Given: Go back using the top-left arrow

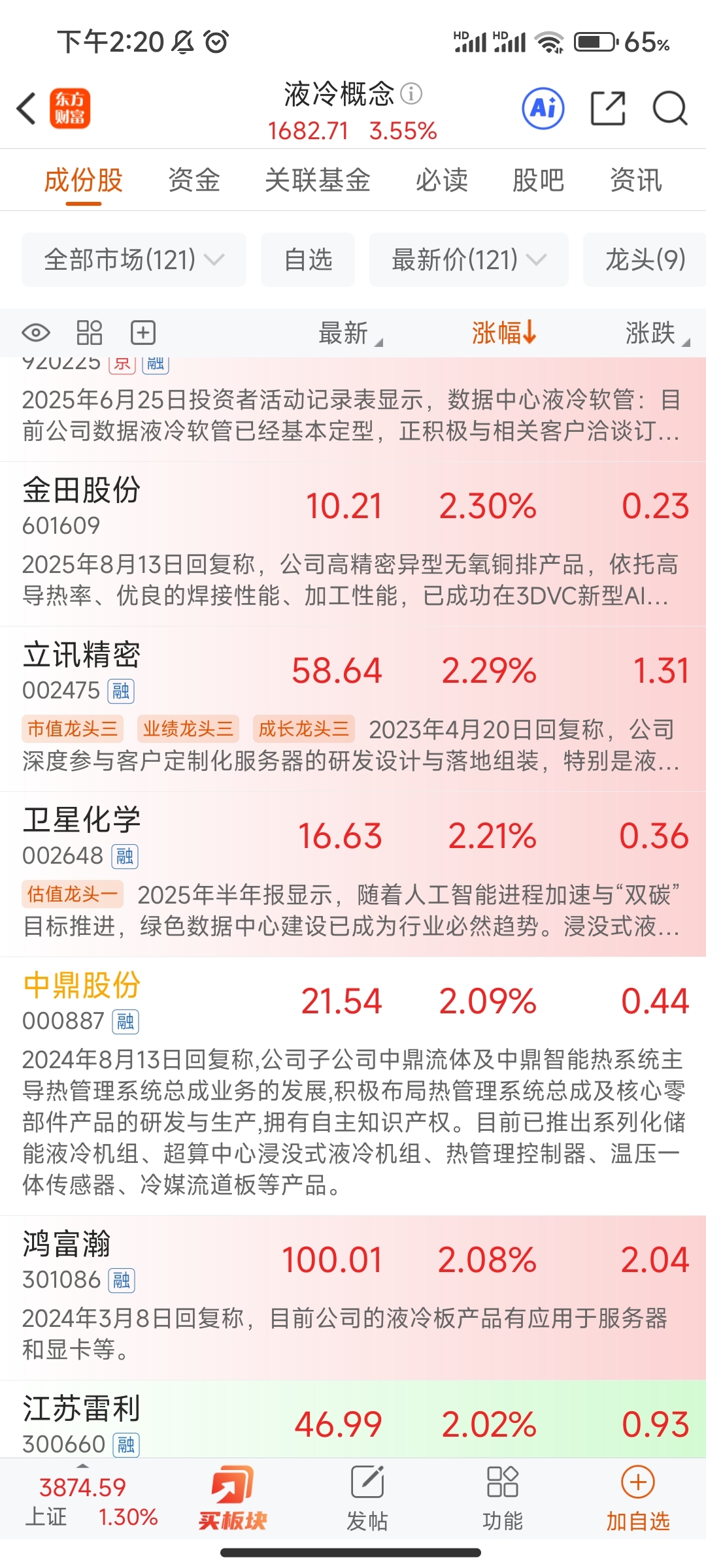Looking at the screenshot, I should click(26, 108).
